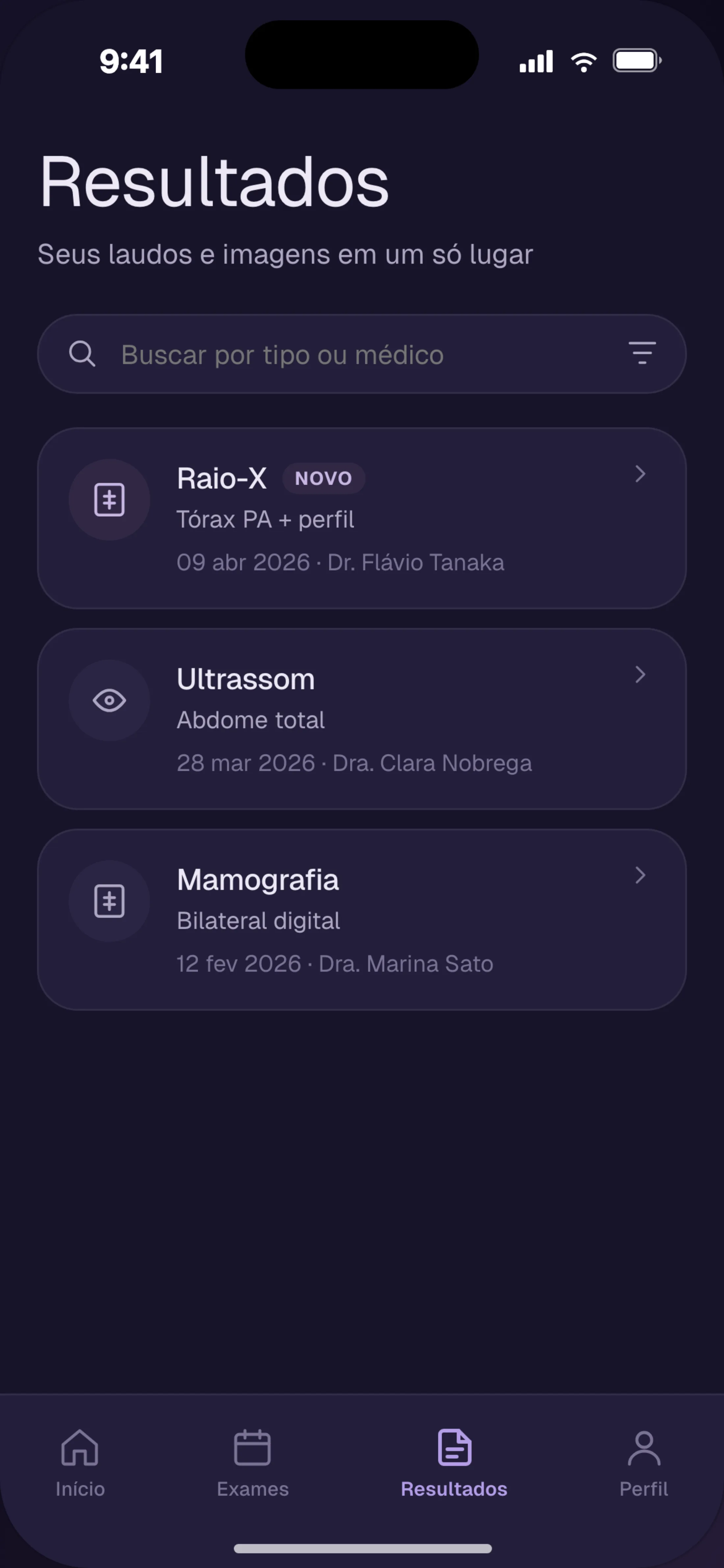Tap the search field Buscar por tipo ou médico
This screenshot has height=1568, width=724.
point(284,354)
